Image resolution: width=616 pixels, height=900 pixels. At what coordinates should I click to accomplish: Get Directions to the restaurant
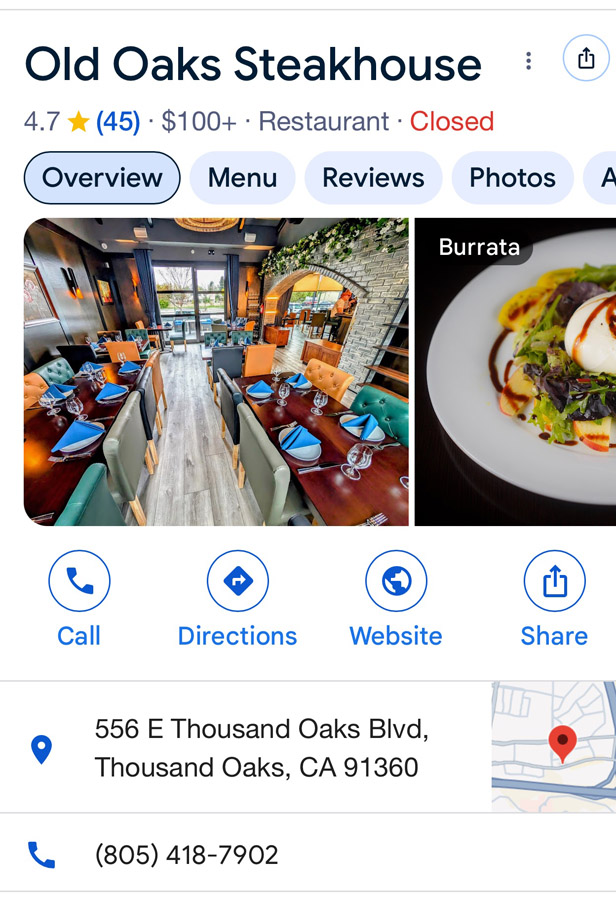pos(237,599)
